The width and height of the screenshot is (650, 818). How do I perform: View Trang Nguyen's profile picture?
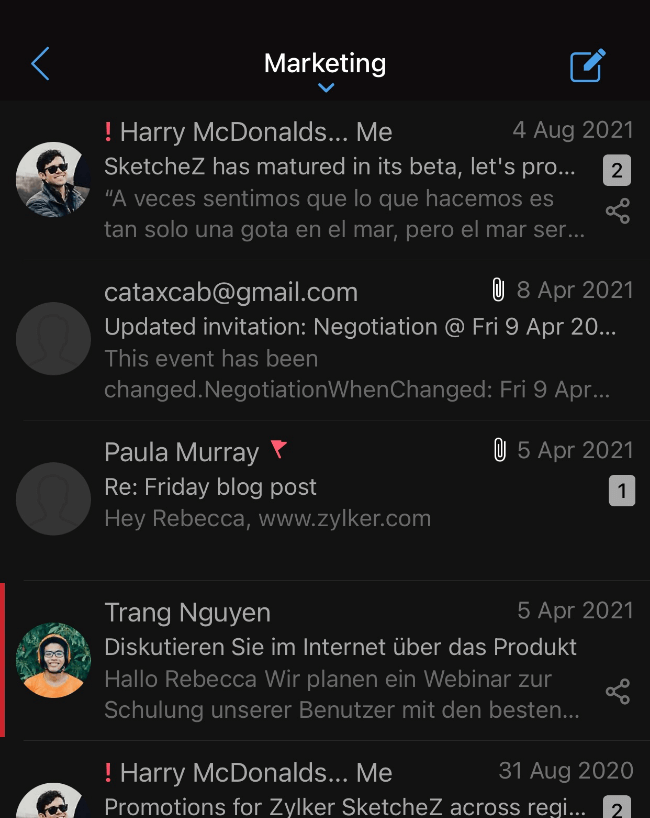tap(53, 660)
